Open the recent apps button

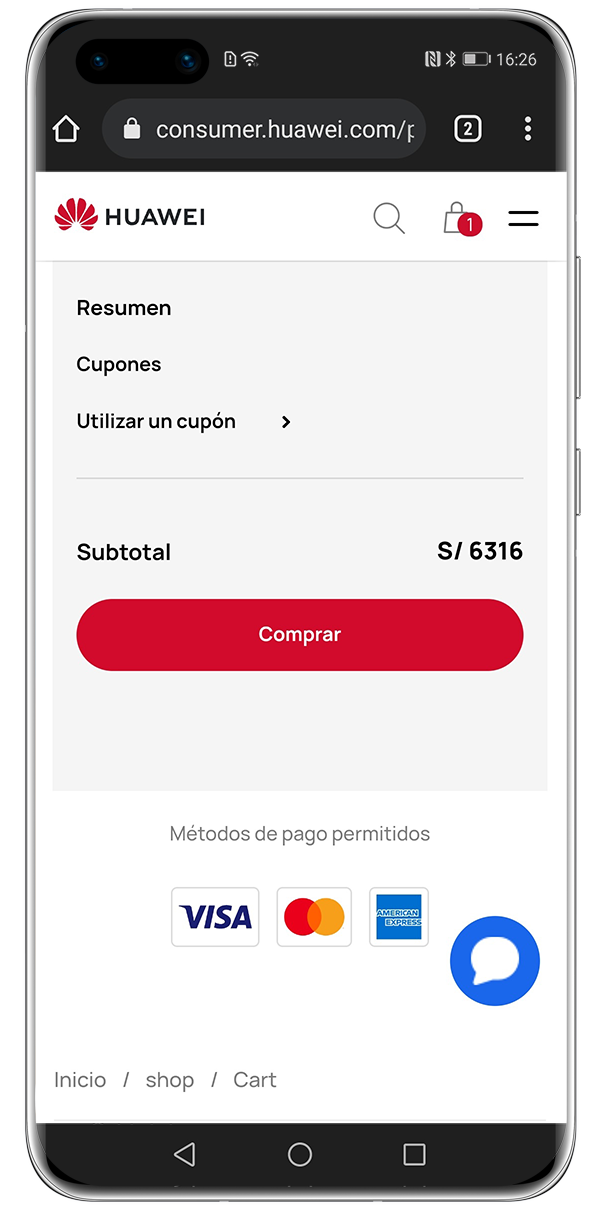[x=414, y=1155]
